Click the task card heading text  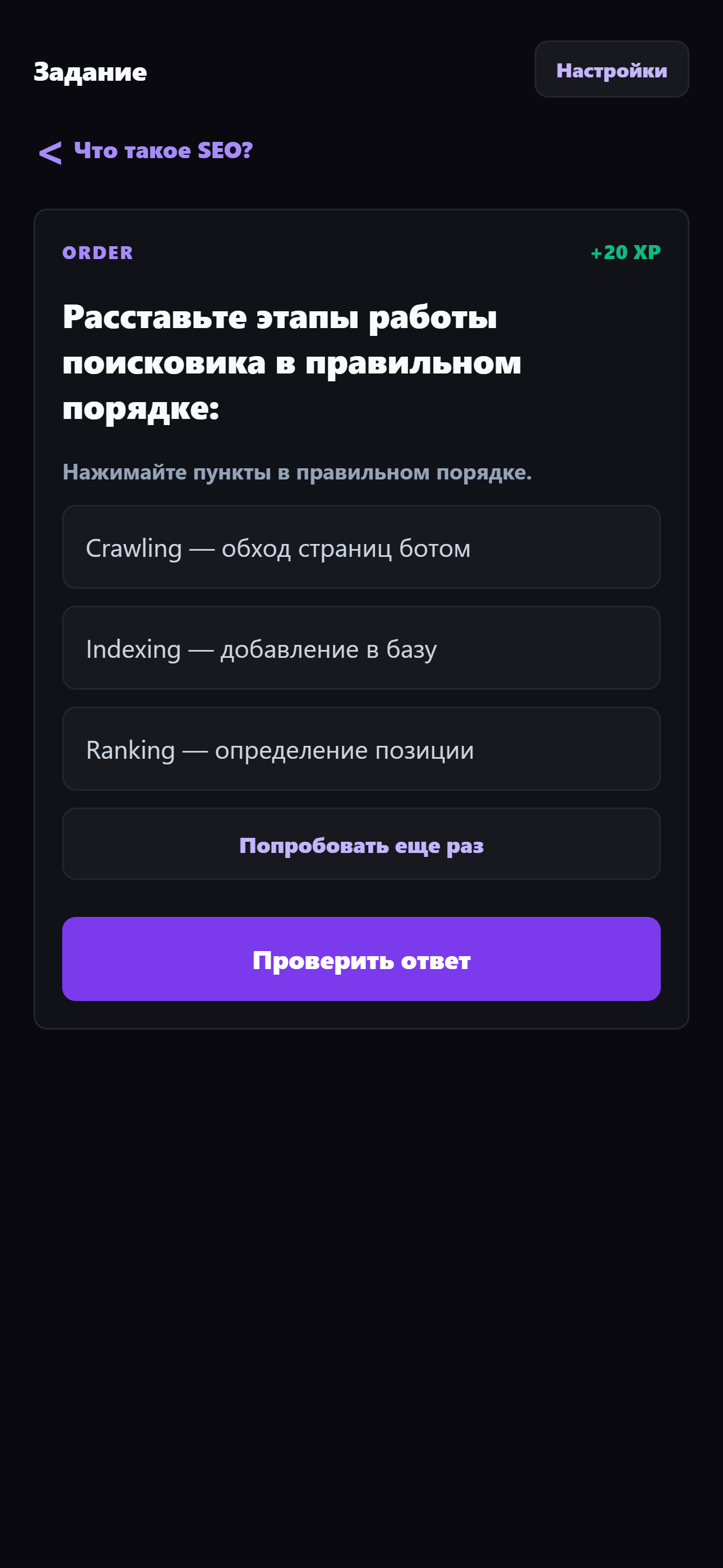click(292, 362)
